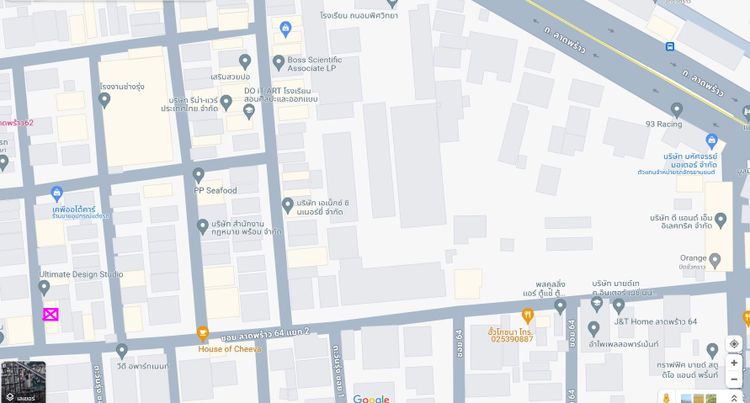Zoom in on the map
Image resolution: width=750 pixels, height=403 pixels.
[734, 363]
